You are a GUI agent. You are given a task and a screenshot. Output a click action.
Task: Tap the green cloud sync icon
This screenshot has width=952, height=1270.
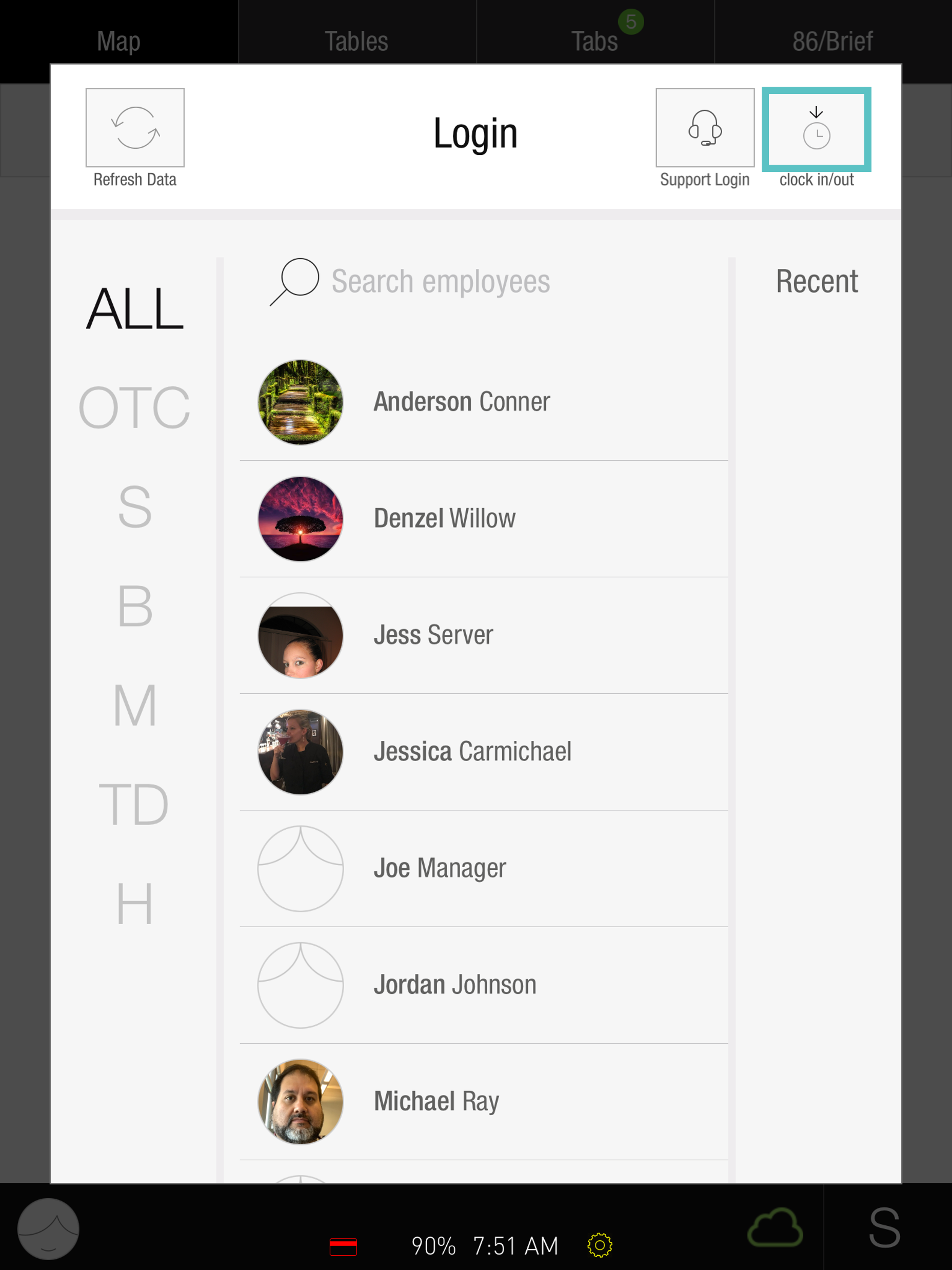(x=775, y=1227)
